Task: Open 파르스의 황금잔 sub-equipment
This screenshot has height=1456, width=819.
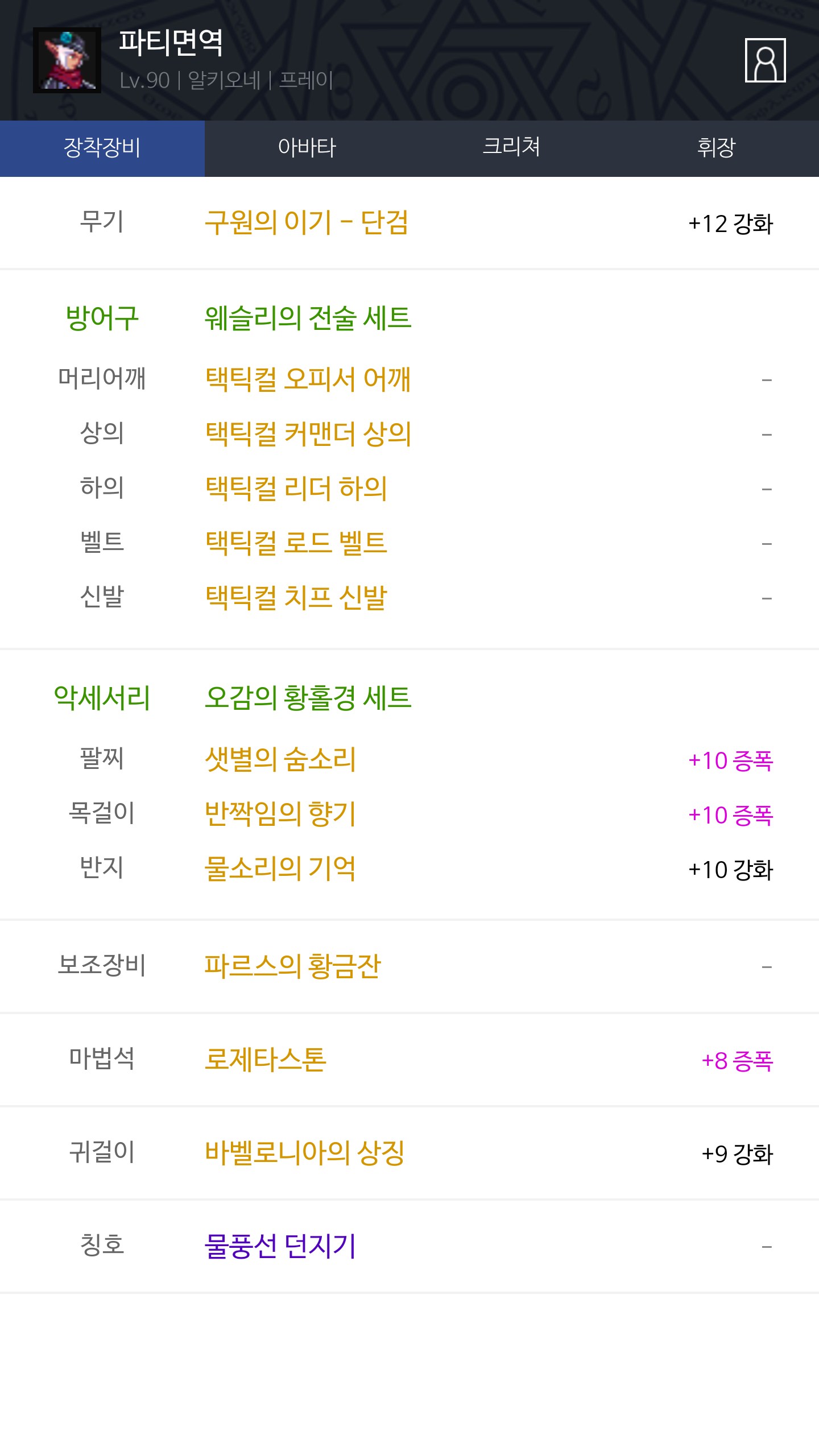Action: (x=293, y=966)
